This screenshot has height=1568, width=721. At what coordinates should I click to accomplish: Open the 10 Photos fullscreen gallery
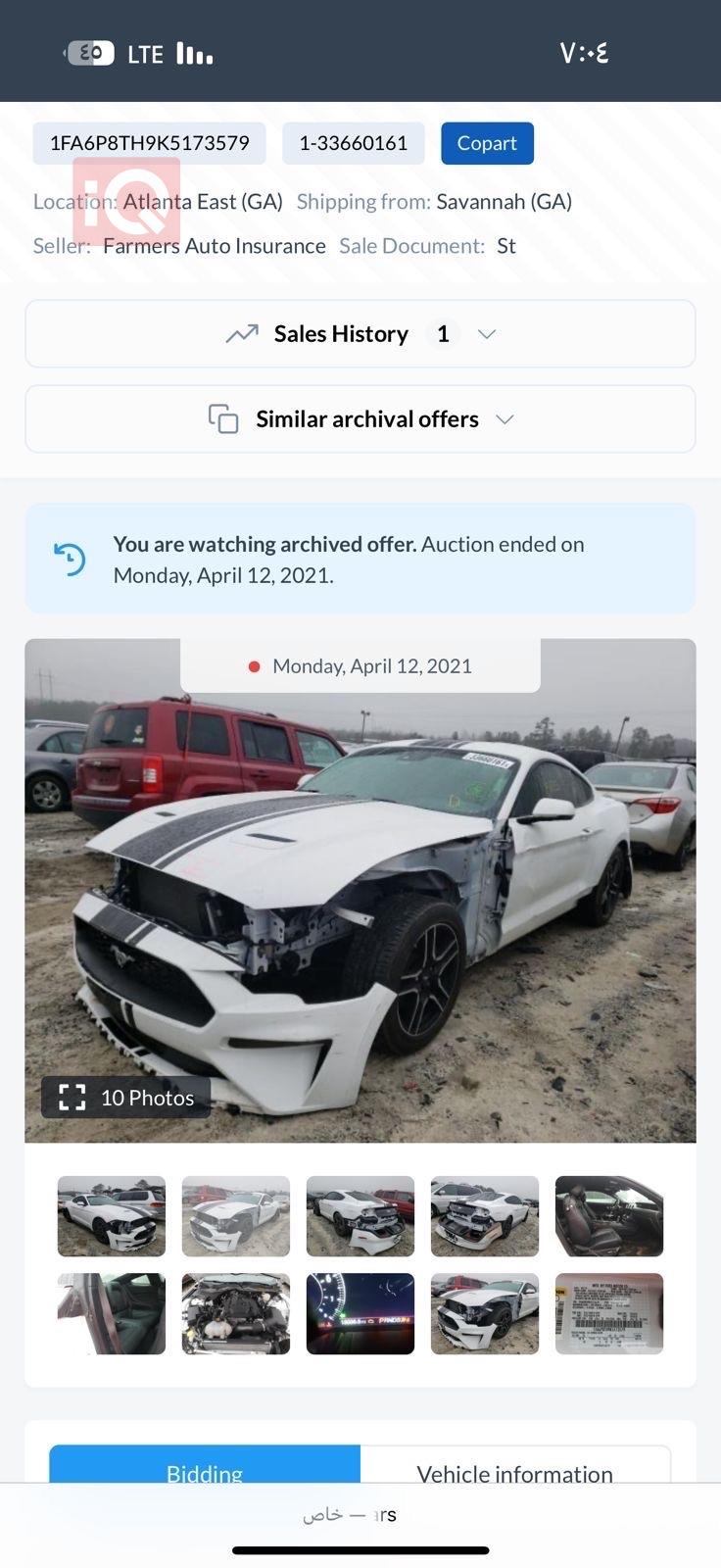pyautogui.click(x=126, y=1098)
